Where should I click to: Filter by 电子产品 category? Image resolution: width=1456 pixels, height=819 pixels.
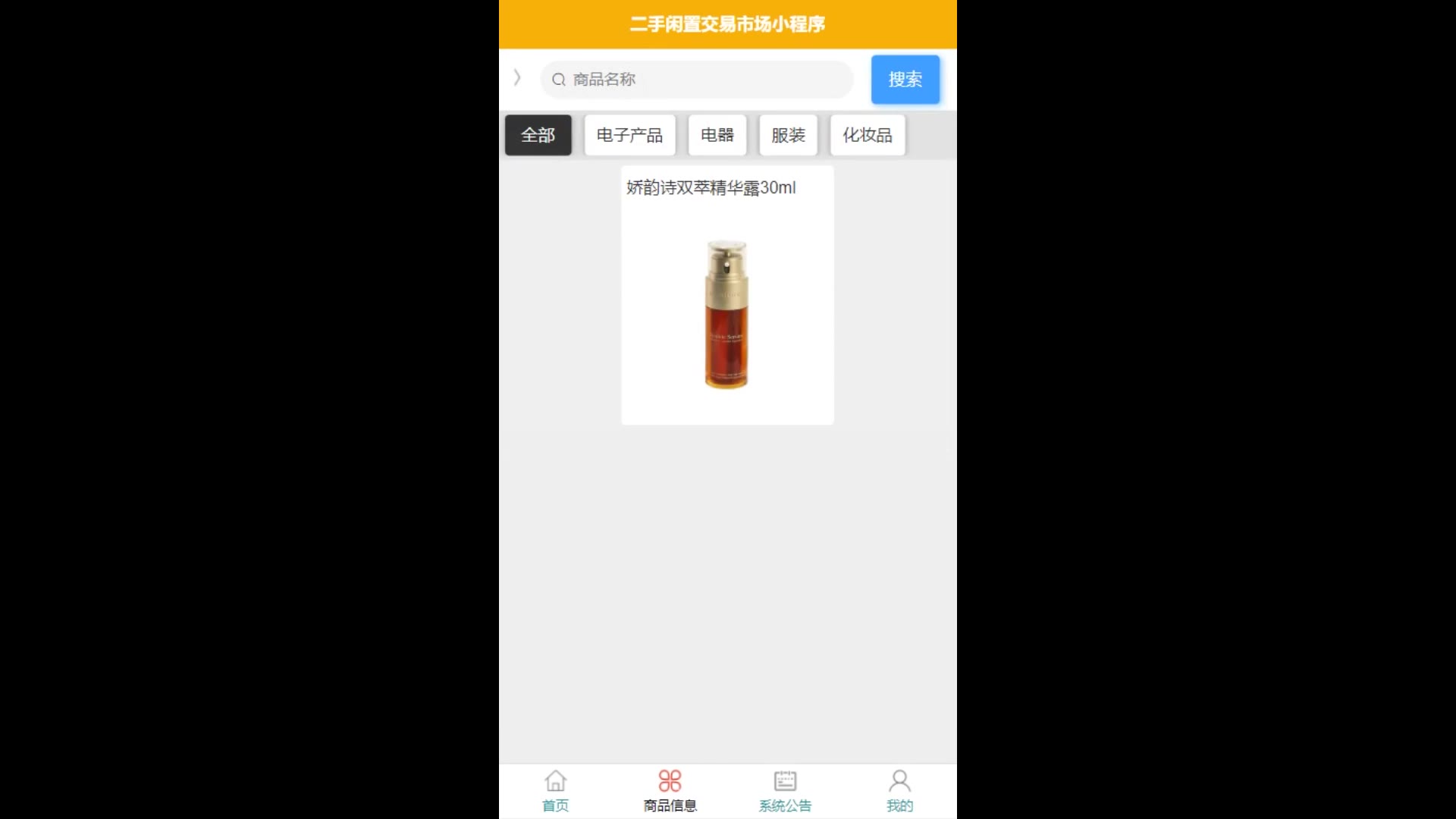629,135
